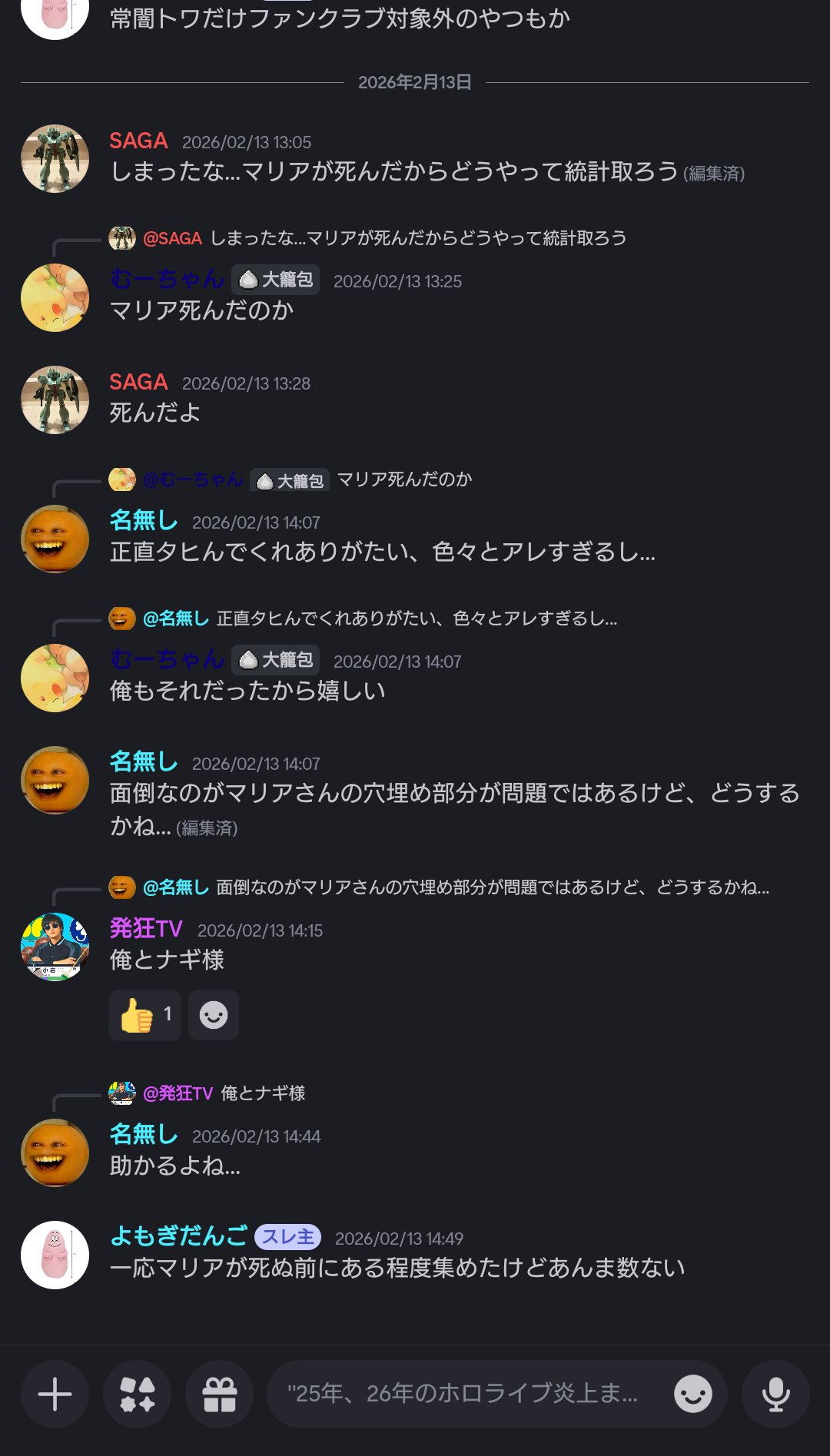Screen dimensions: 830x1456
Task: Open 発狂TV's profile avatar
Action: pyautogui.click(x=55, y=947)
